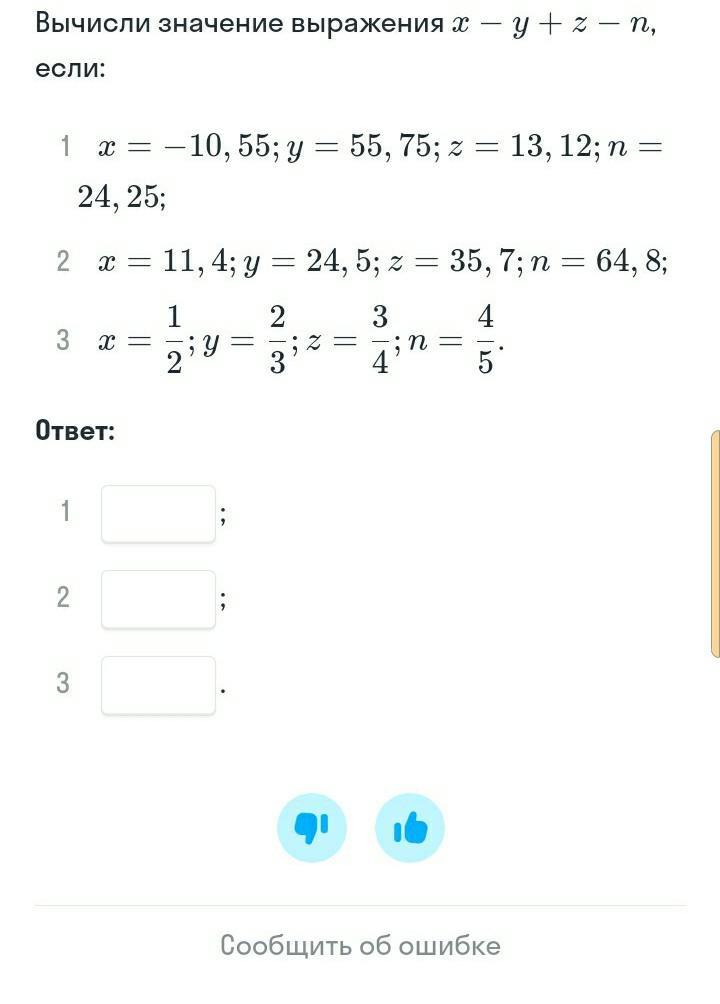Open the "Сообщить об ошибке" link

point(361,946)
